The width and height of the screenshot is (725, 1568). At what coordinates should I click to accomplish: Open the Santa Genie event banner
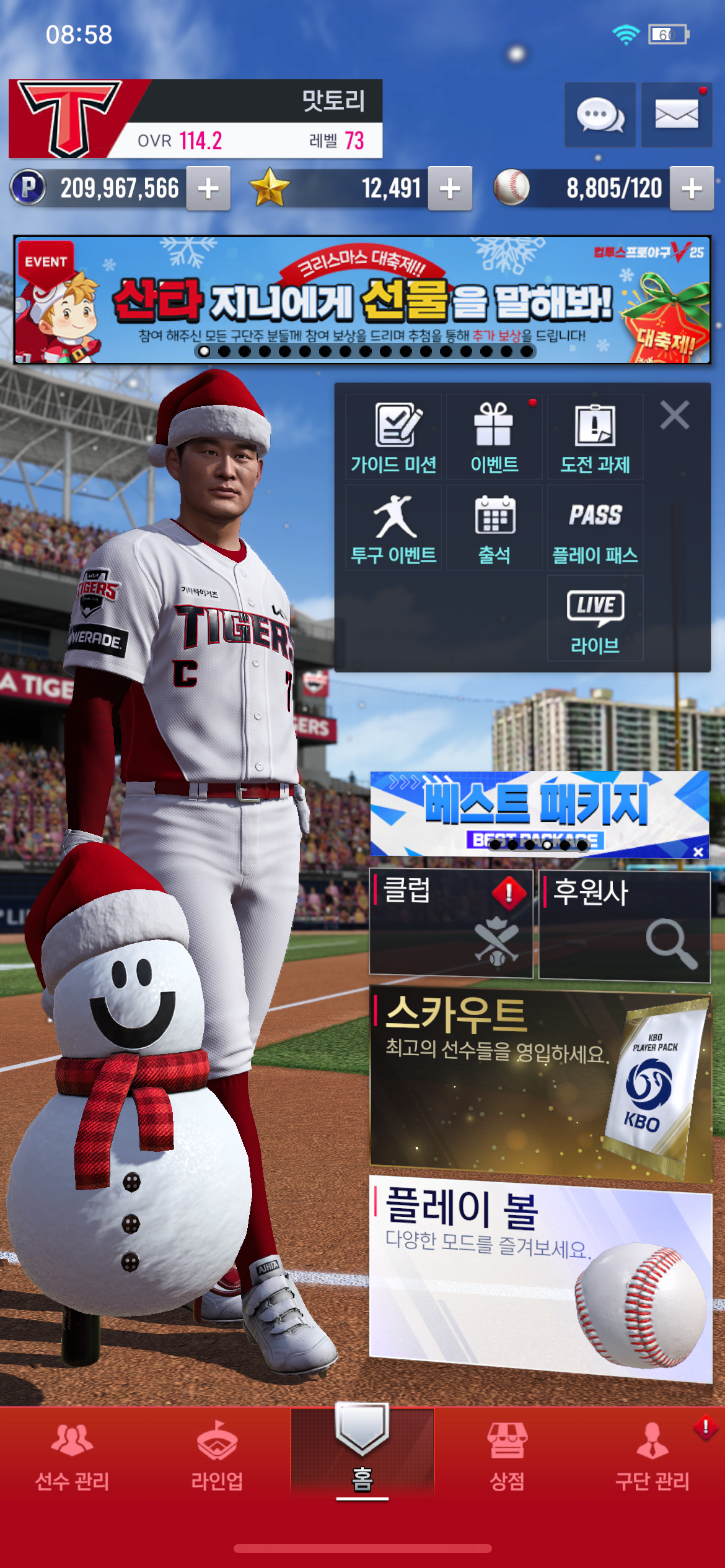coord(362,299)
